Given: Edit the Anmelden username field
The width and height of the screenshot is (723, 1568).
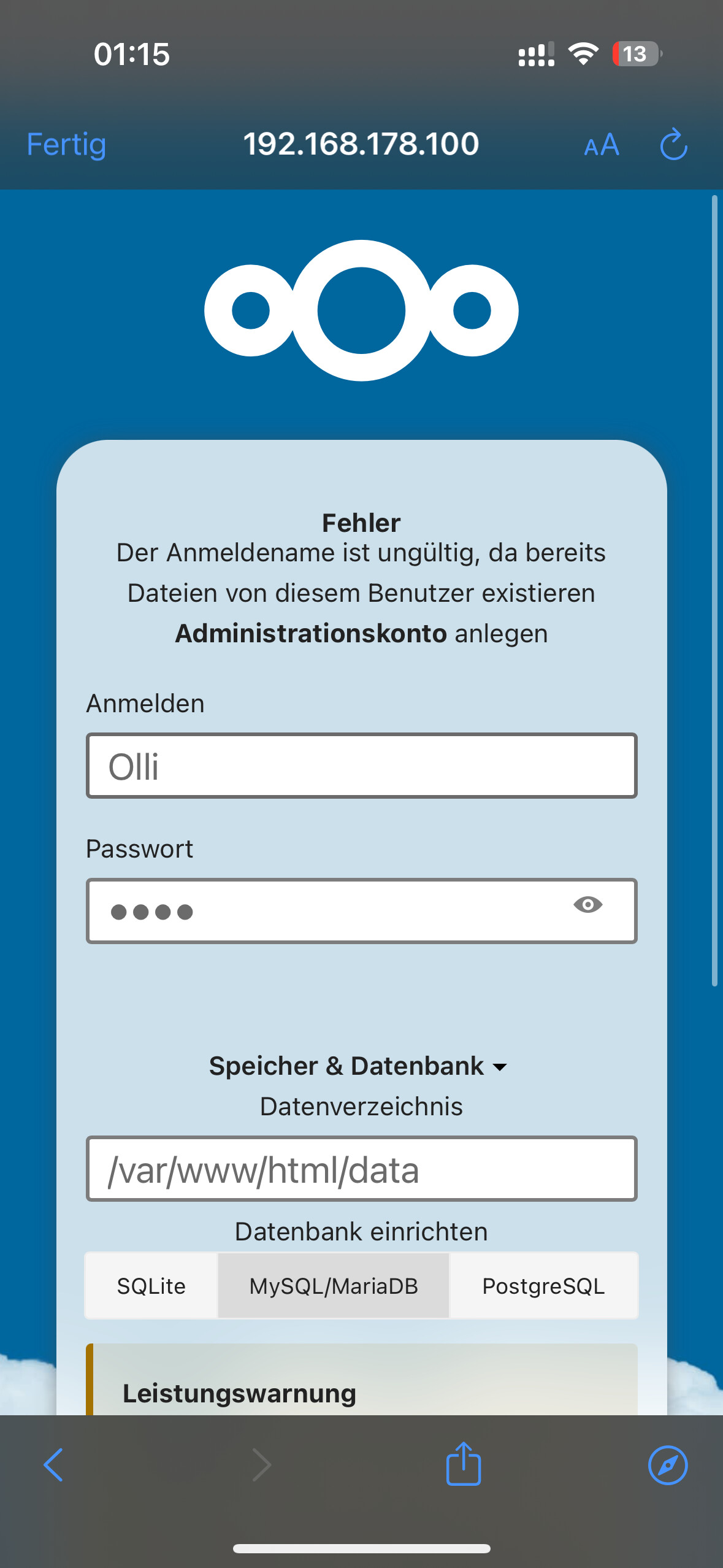Looking at the screenshot, I should (361, 766).
